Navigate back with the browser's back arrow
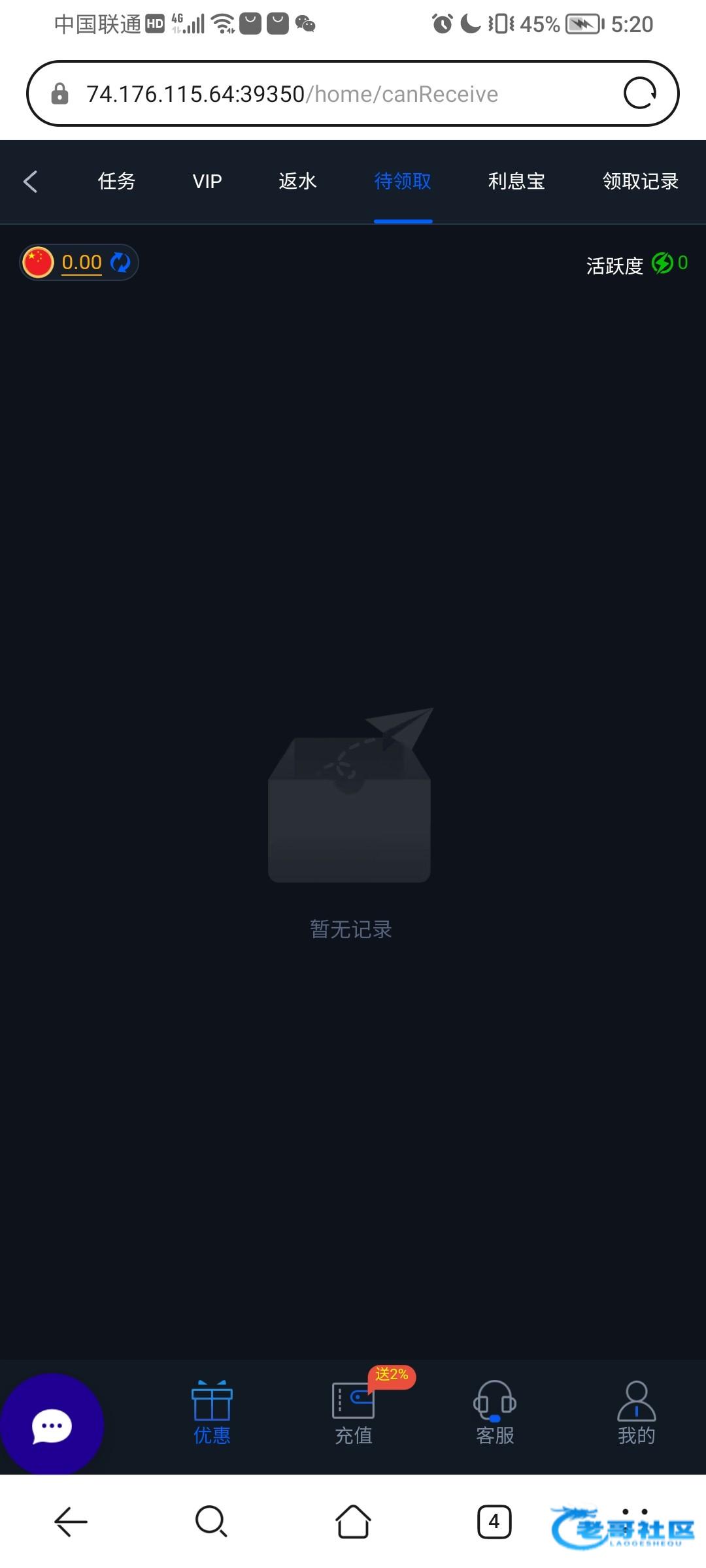The height and width of the screenshot is (1568, 706). click(71, 1522)
